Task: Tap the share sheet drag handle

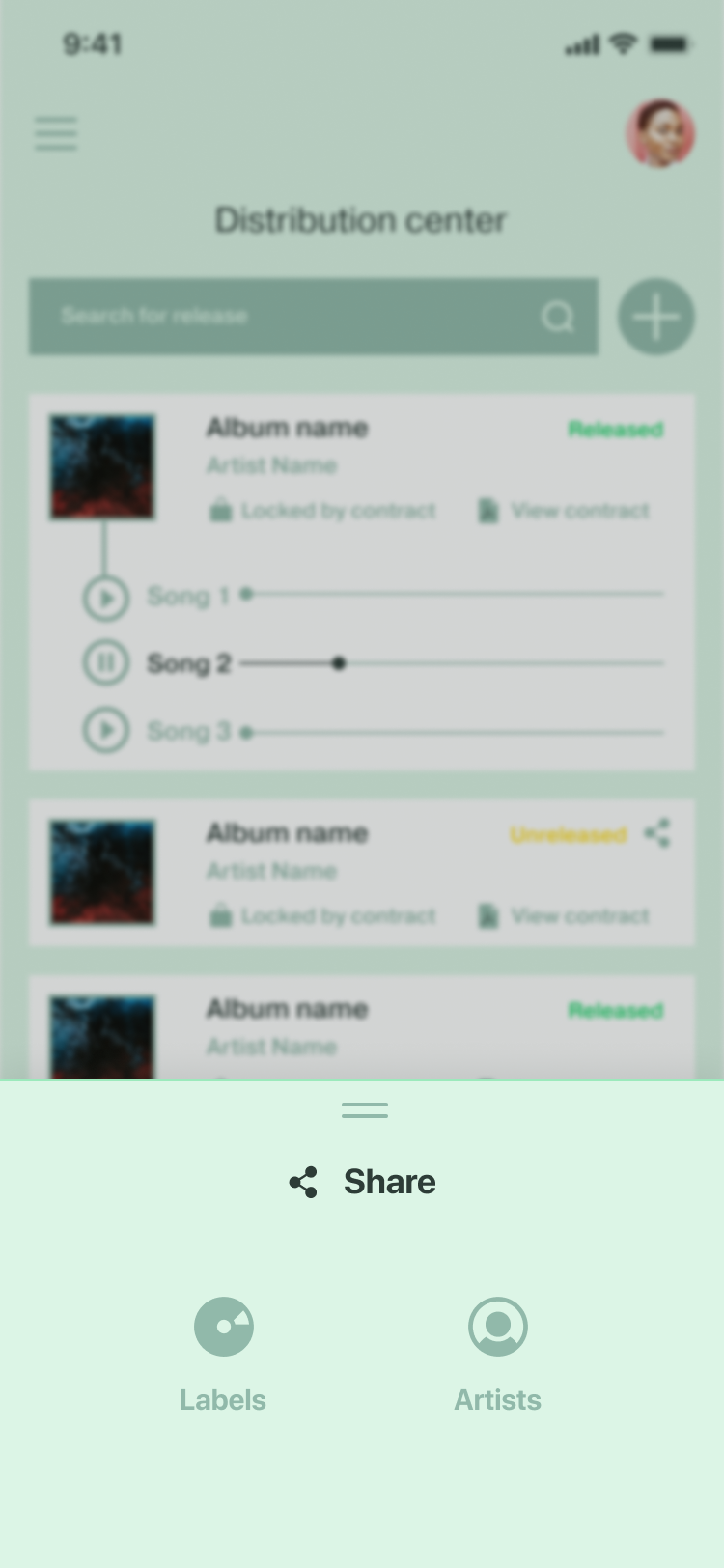Action: point(364,1110)
